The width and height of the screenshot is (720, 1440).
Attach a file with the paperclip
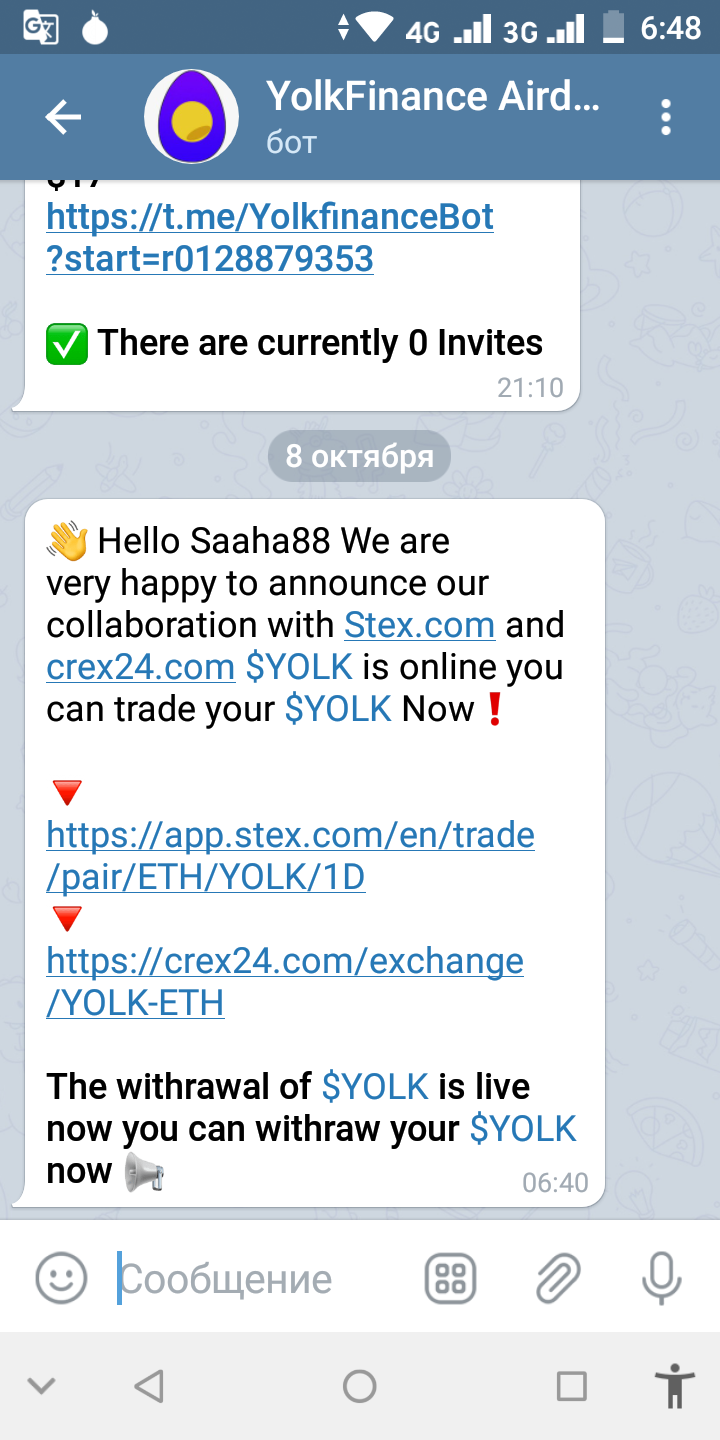coord(558,1278)
